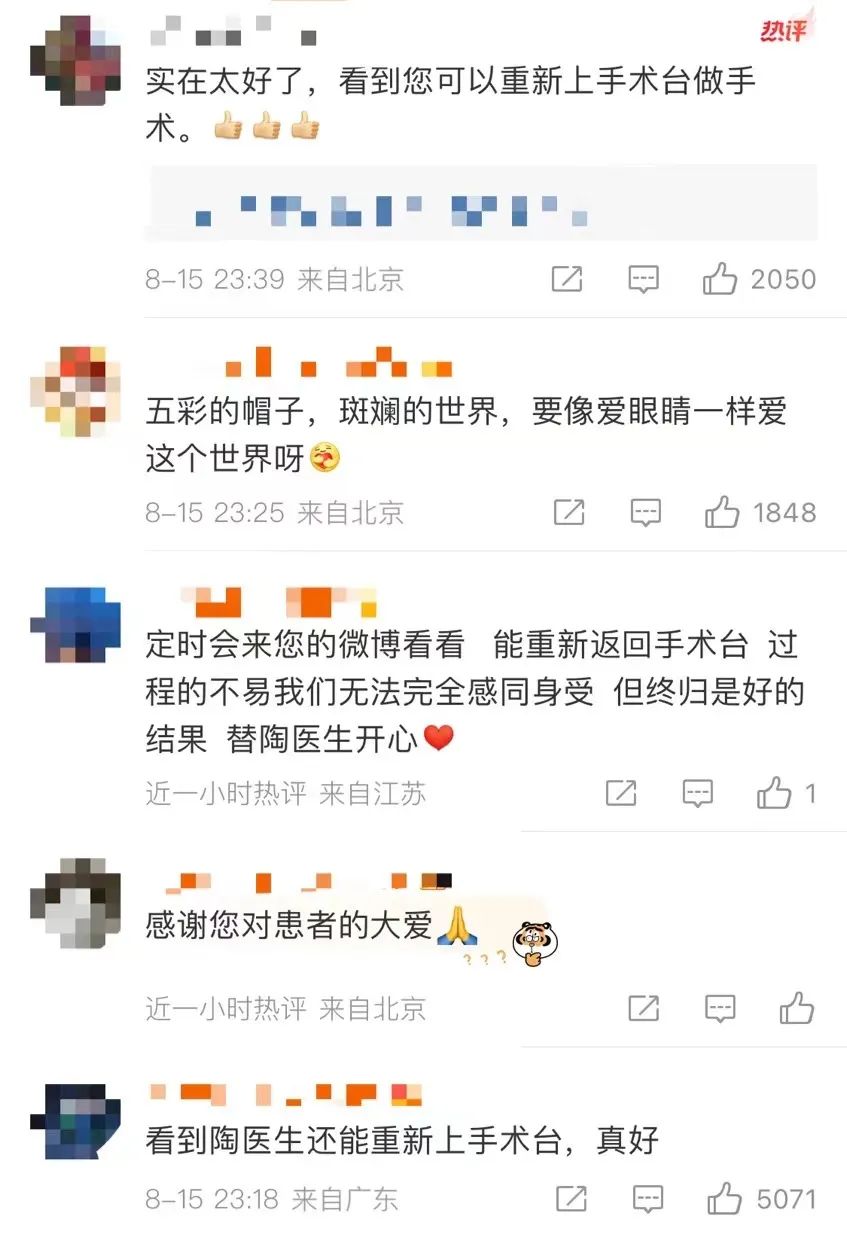The width and height of the screenshot is (847, 1237).
Task: Repost the comment posted at 8-15 23:39
Action: 567,279
